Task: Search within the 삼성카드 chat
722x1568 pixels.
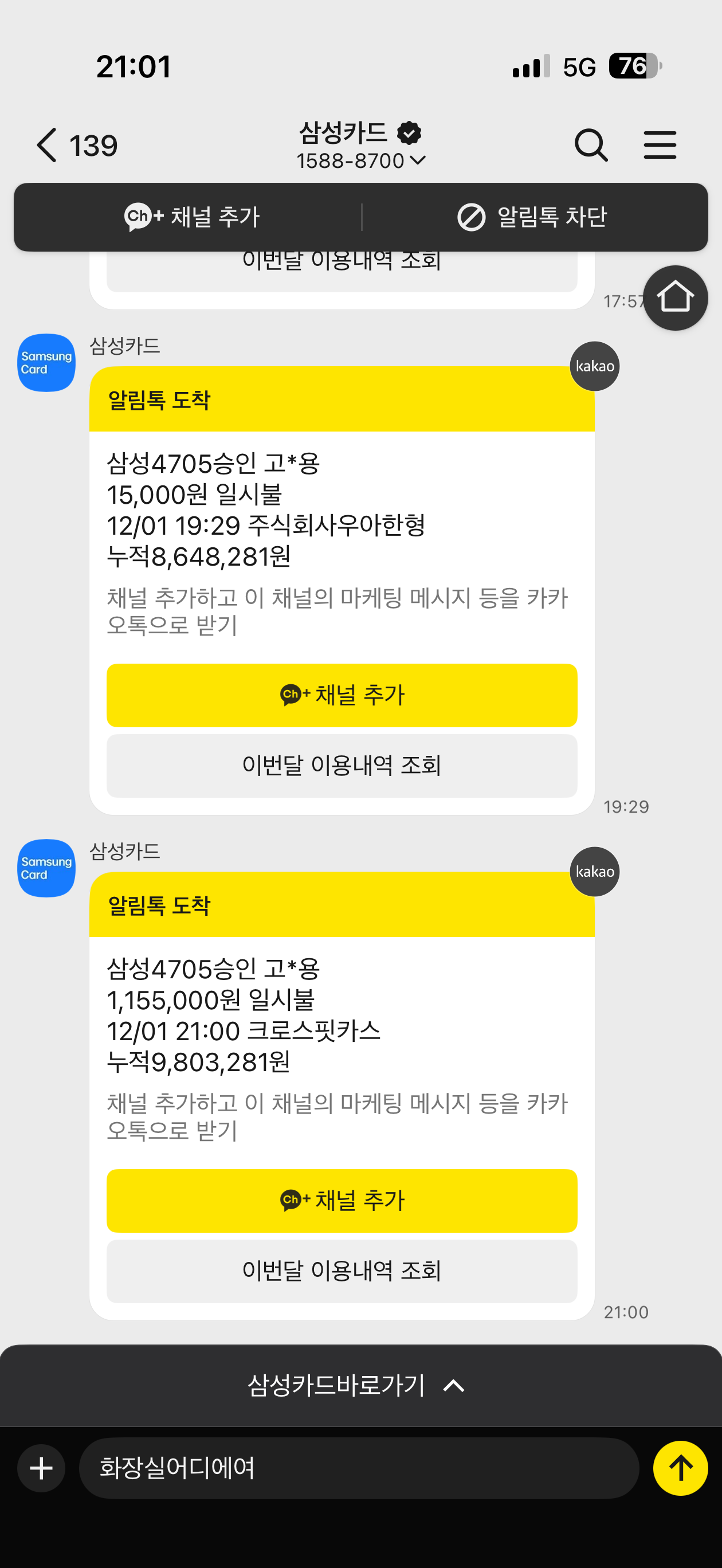Action: pos(591,146)
